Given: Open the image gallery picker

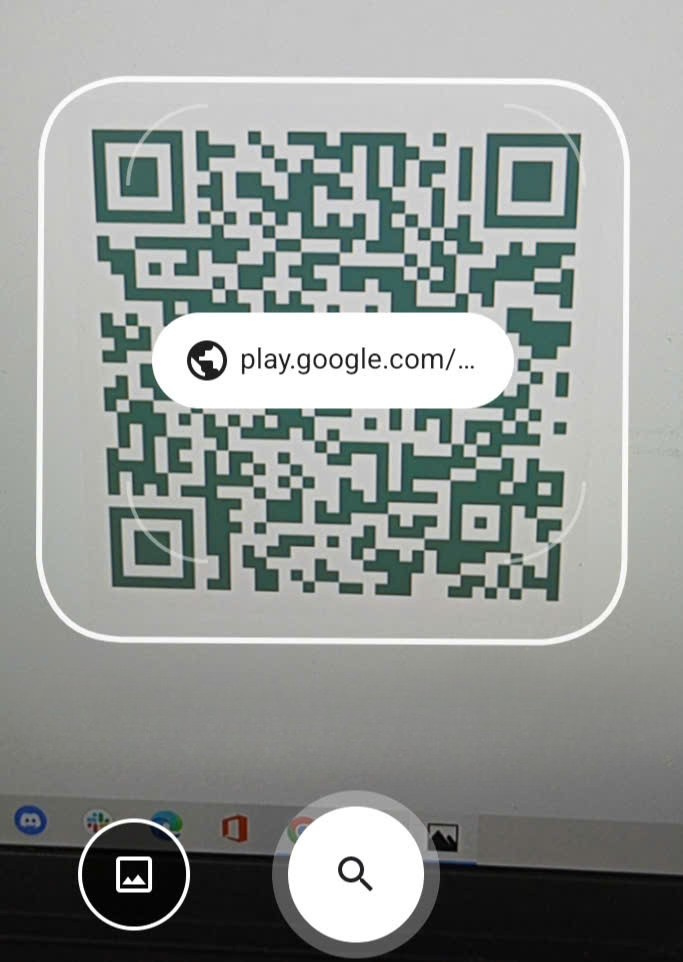Looking at the screenshot, I should pyautogui.click(x=134, y=874).
